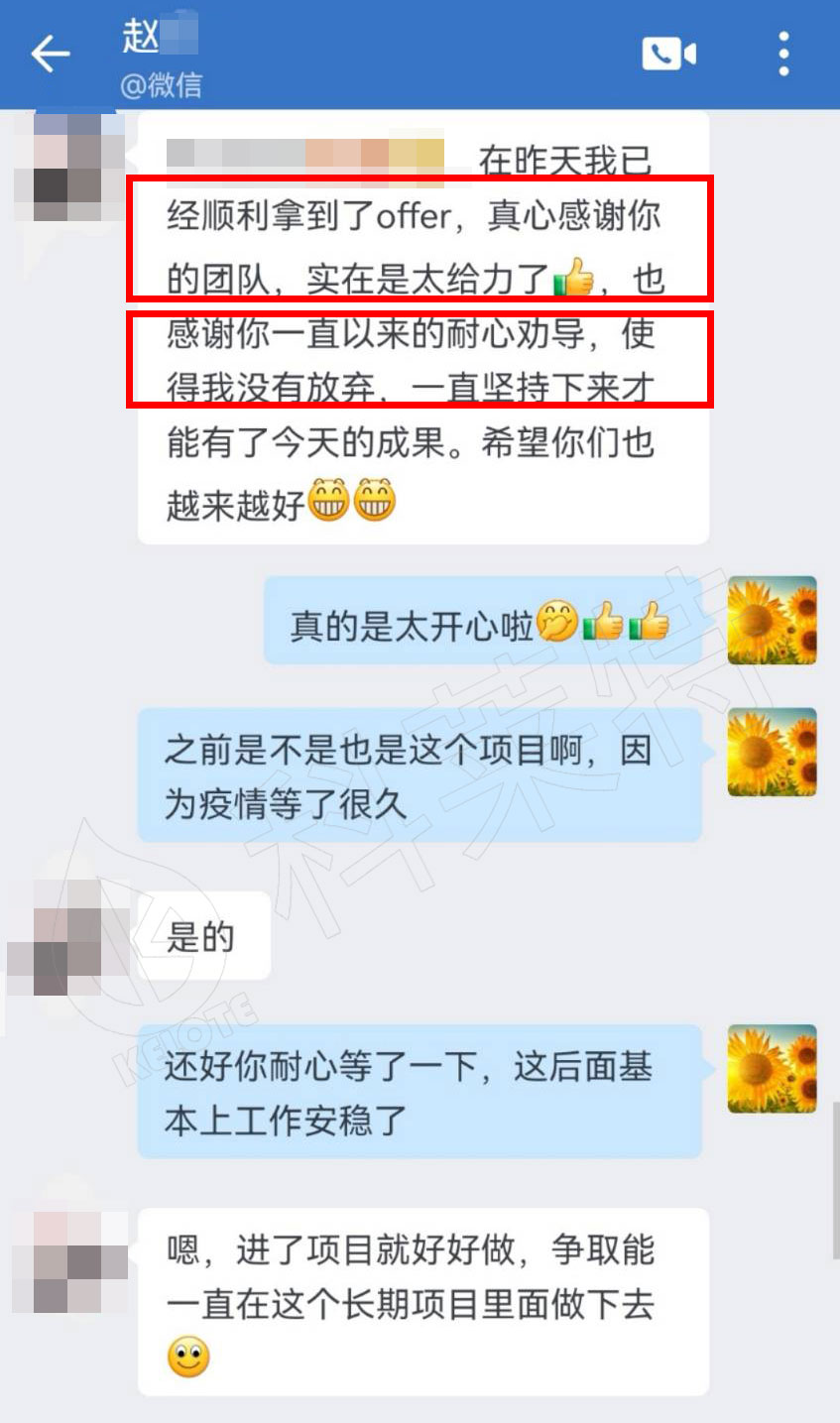Start a video call with 赵
The width and height of the screenshot is (840, 1423).
(668, 54)
